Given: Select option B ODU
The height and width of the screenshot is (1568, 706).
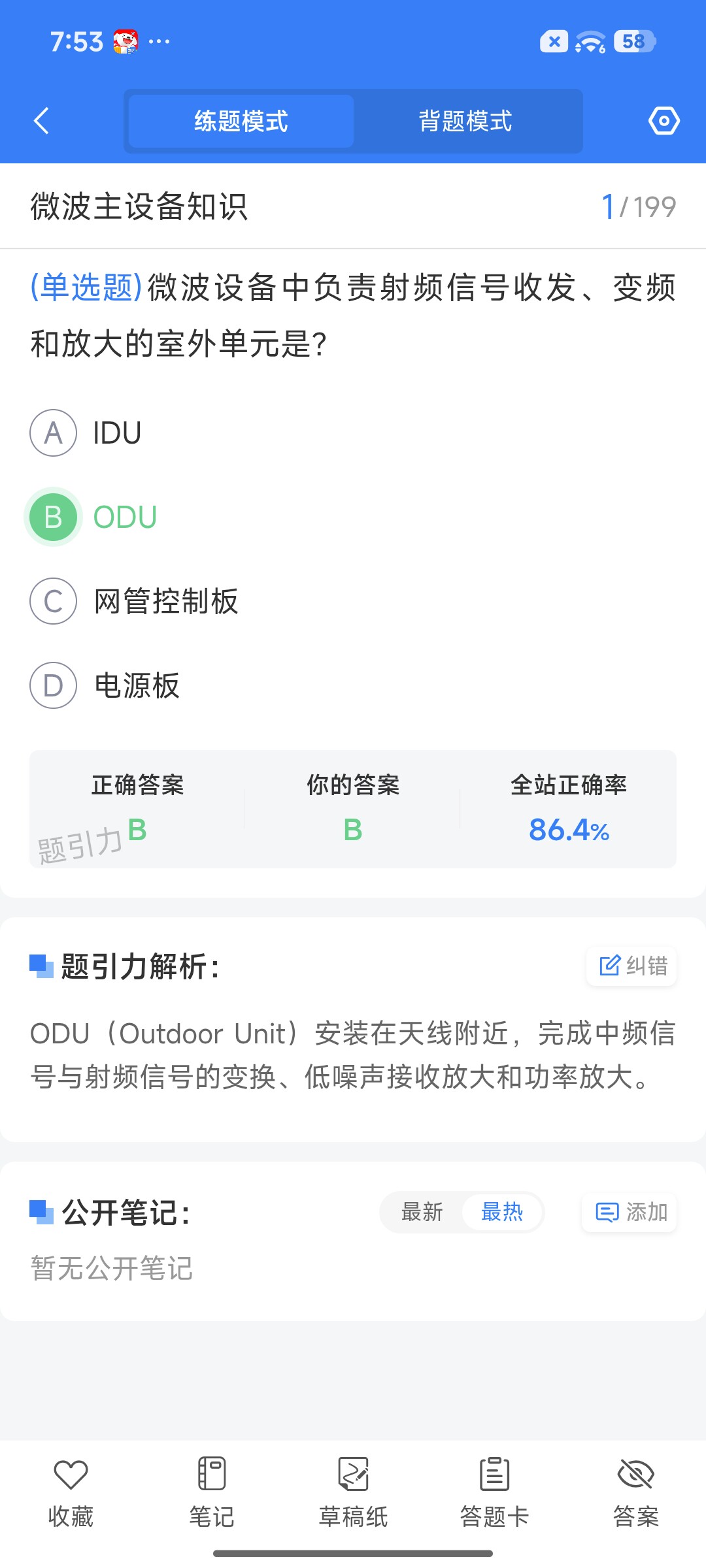Looking at the screenshot, I should [x=93, y=517].
